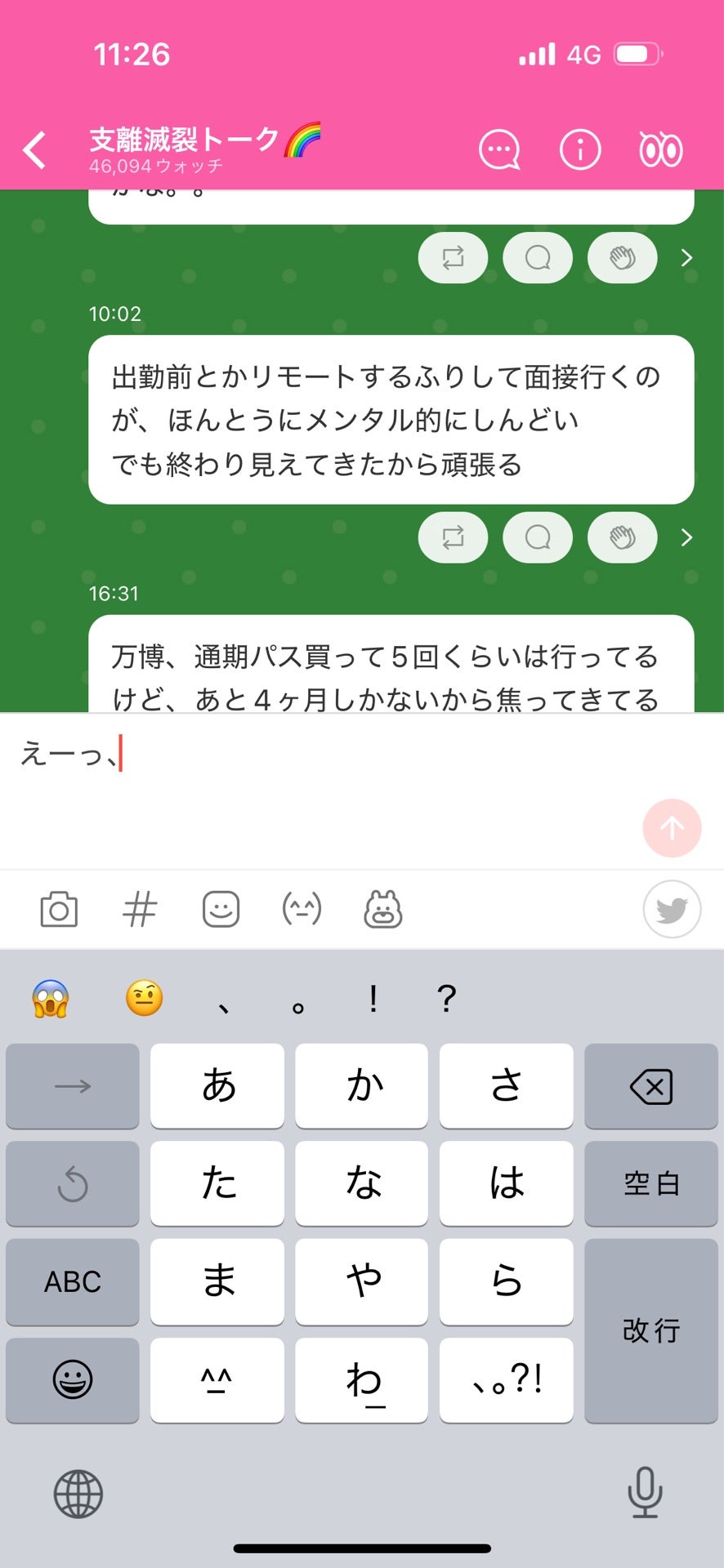Select the hashtag icon next to the camera
This screenshot has width=724, height=1568.
pos(141,908)
